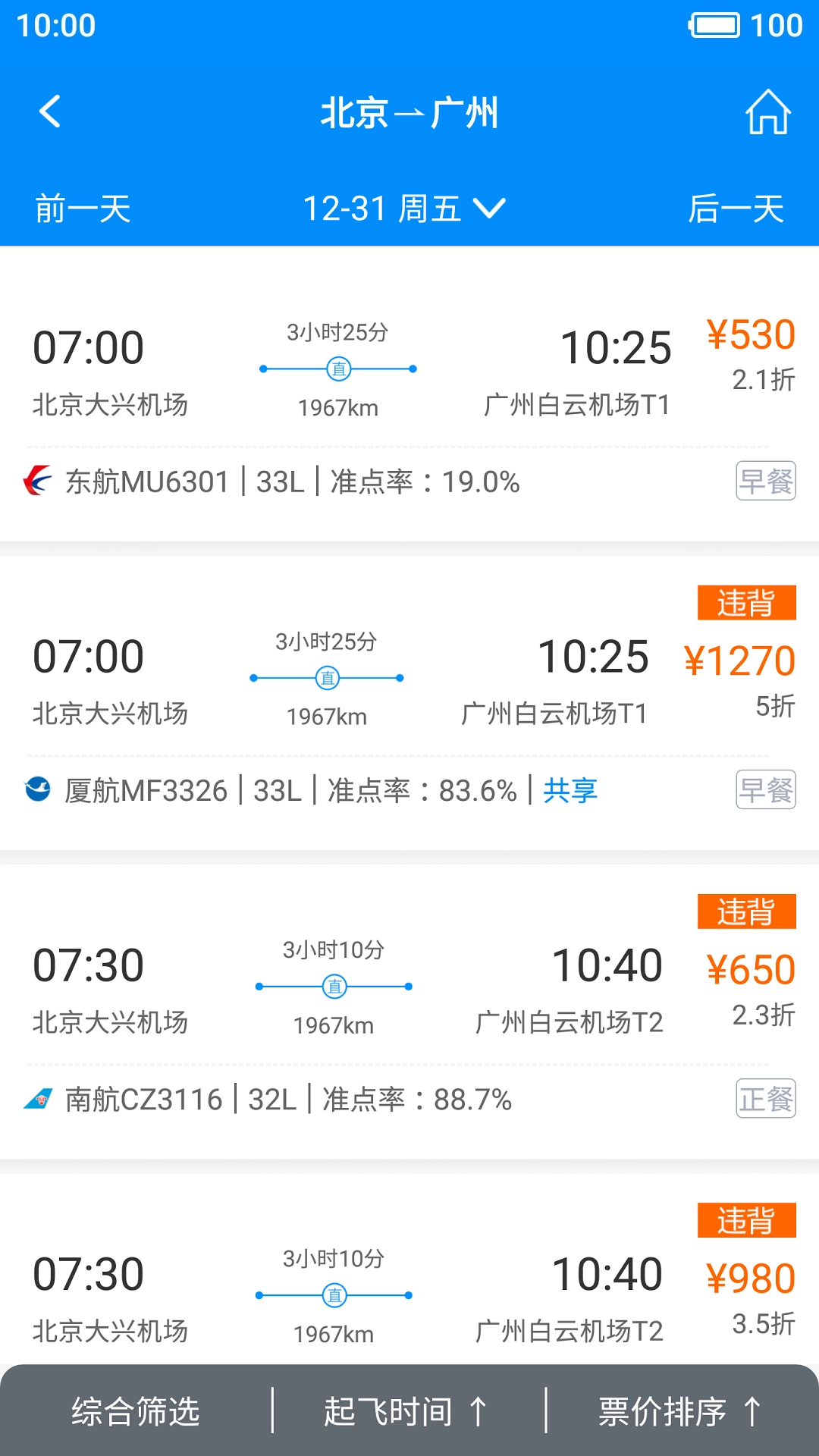Screen dimensions: 819x1456
Task: Click the flight duration progress line on the 07:30 flight
Action: 336,987
